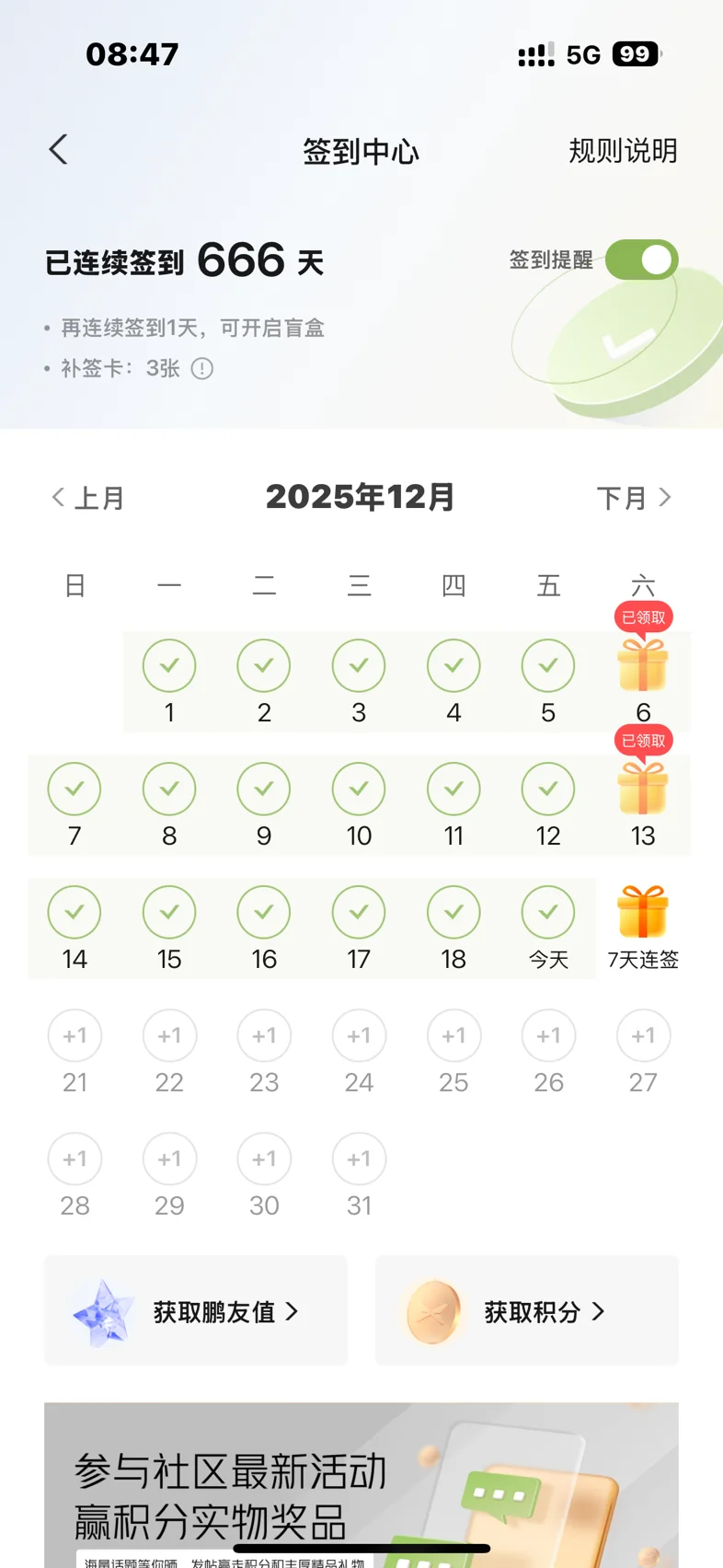Tap the info icon beside 补签卡

coord(202,369)
